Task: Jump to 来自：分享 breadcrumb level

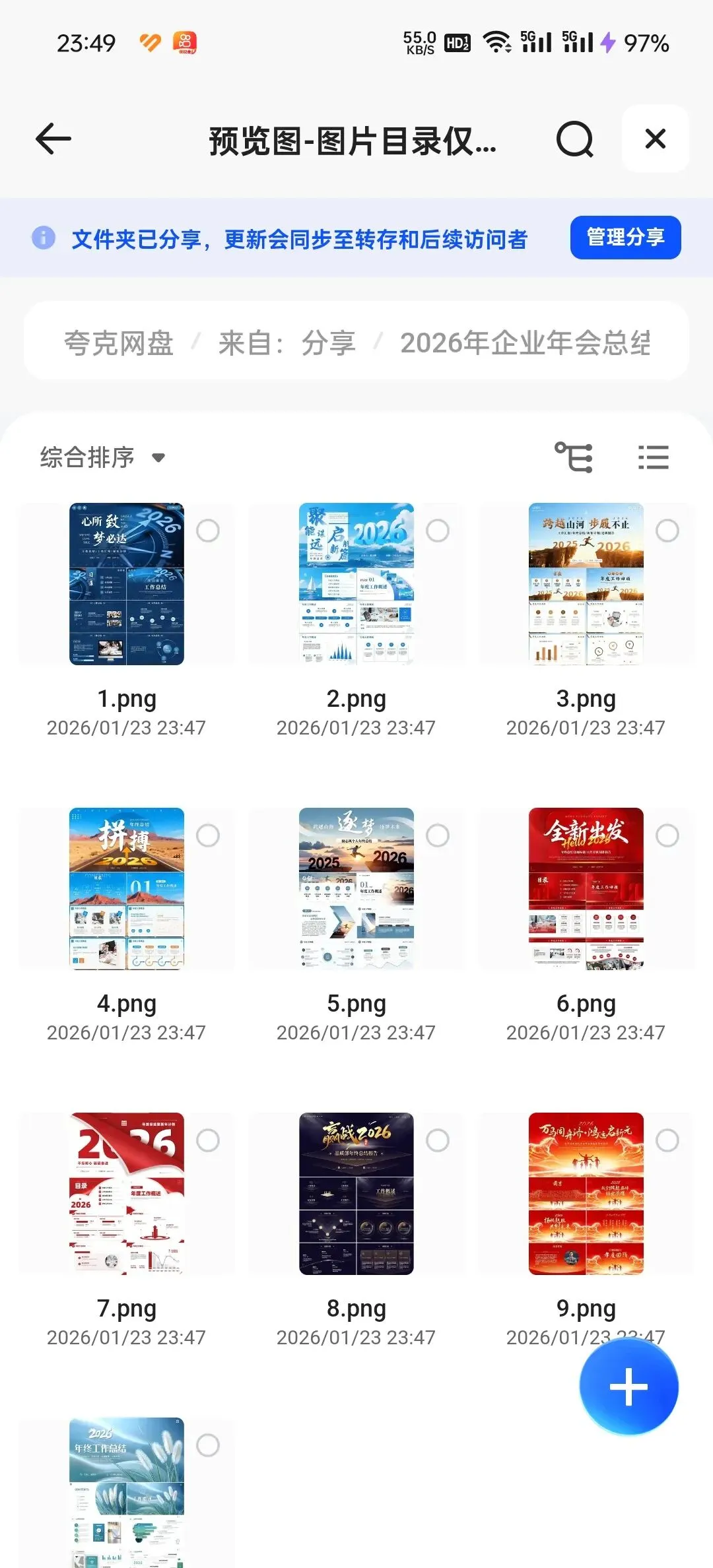Action: [x=287, y=343]
